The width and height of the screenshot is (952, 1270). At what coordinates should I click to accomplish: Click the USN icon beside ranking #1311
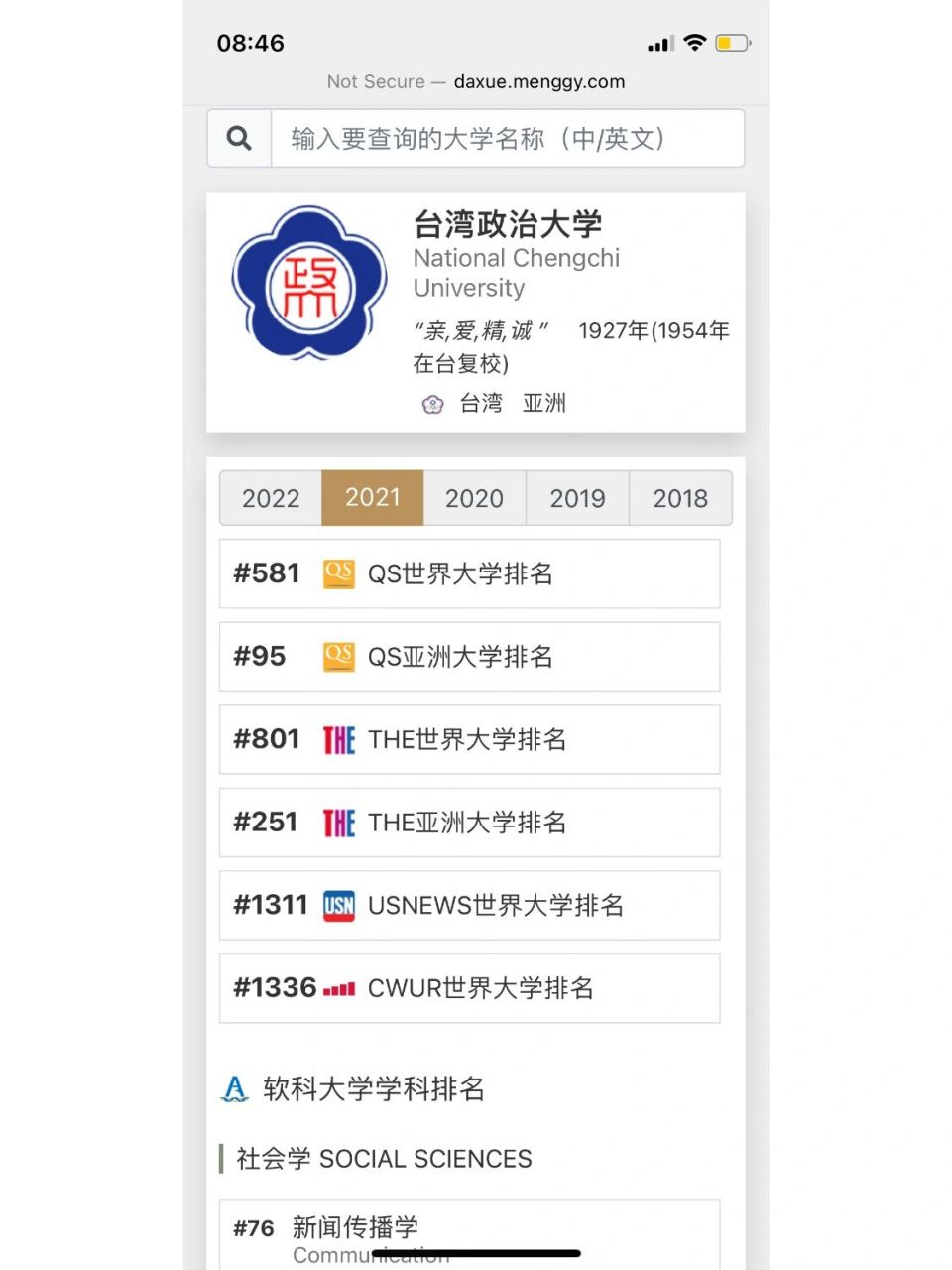[338, 905]
